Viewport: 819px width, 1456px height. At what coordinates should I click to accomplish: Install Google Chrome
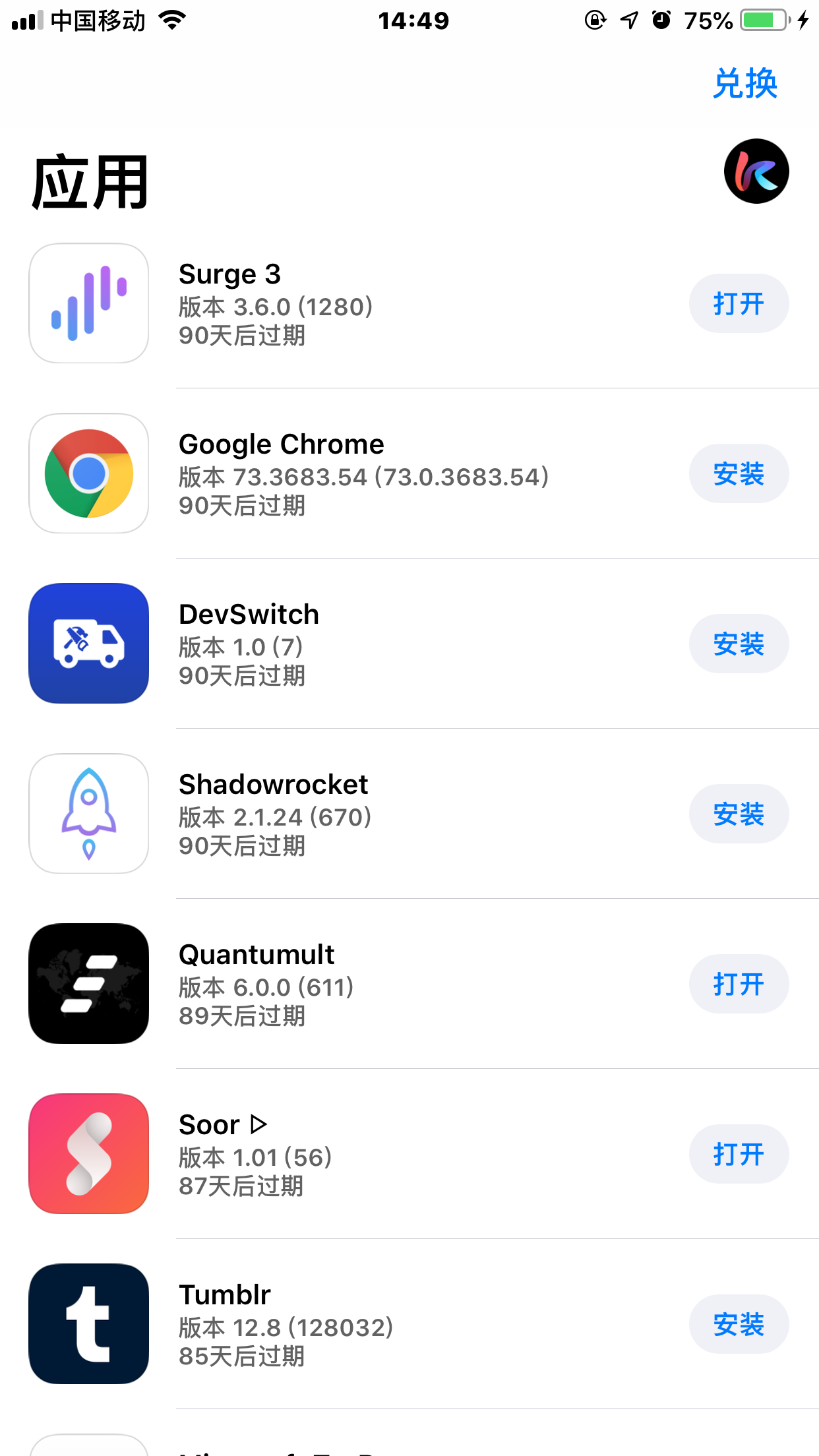[739, 473]
